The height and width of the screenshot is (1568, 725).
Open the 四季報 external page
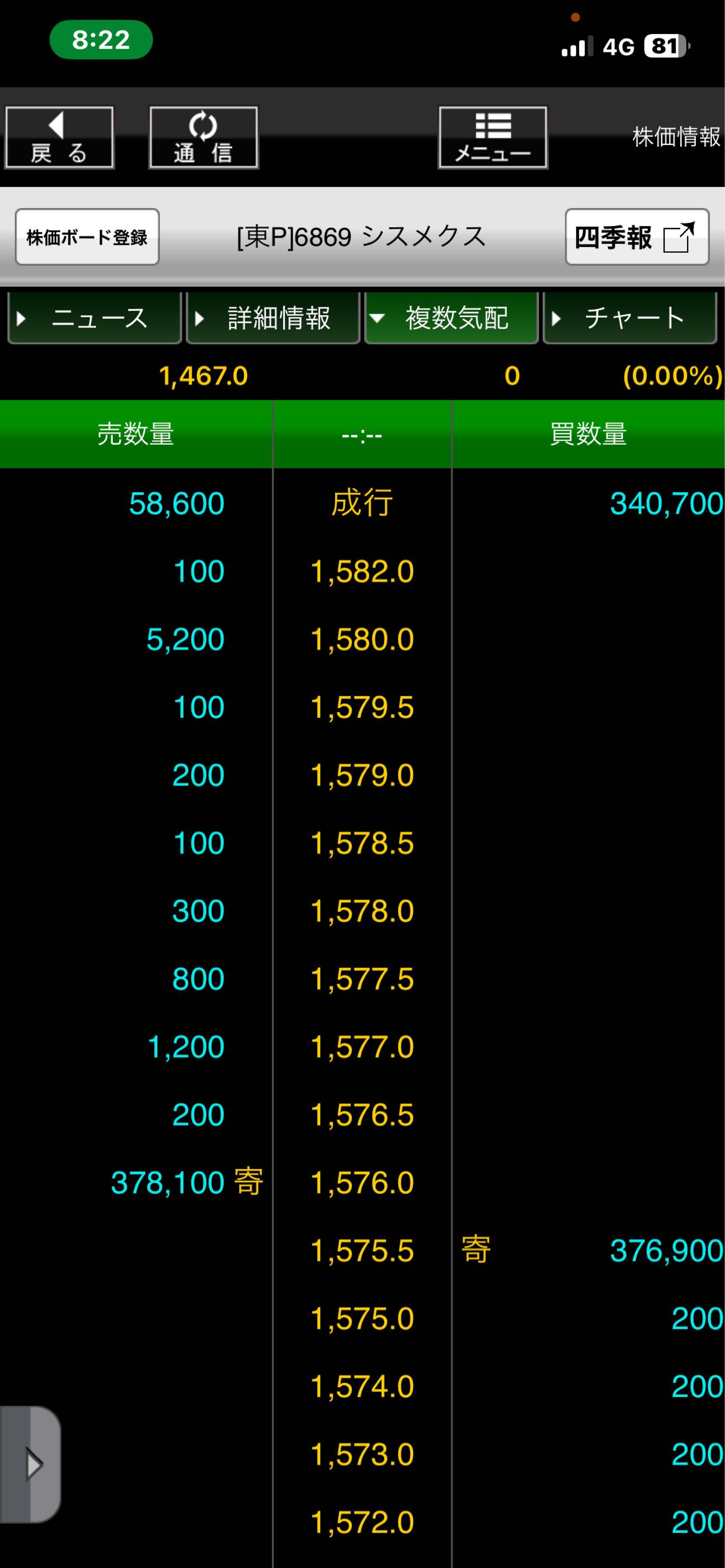(637, 237)
